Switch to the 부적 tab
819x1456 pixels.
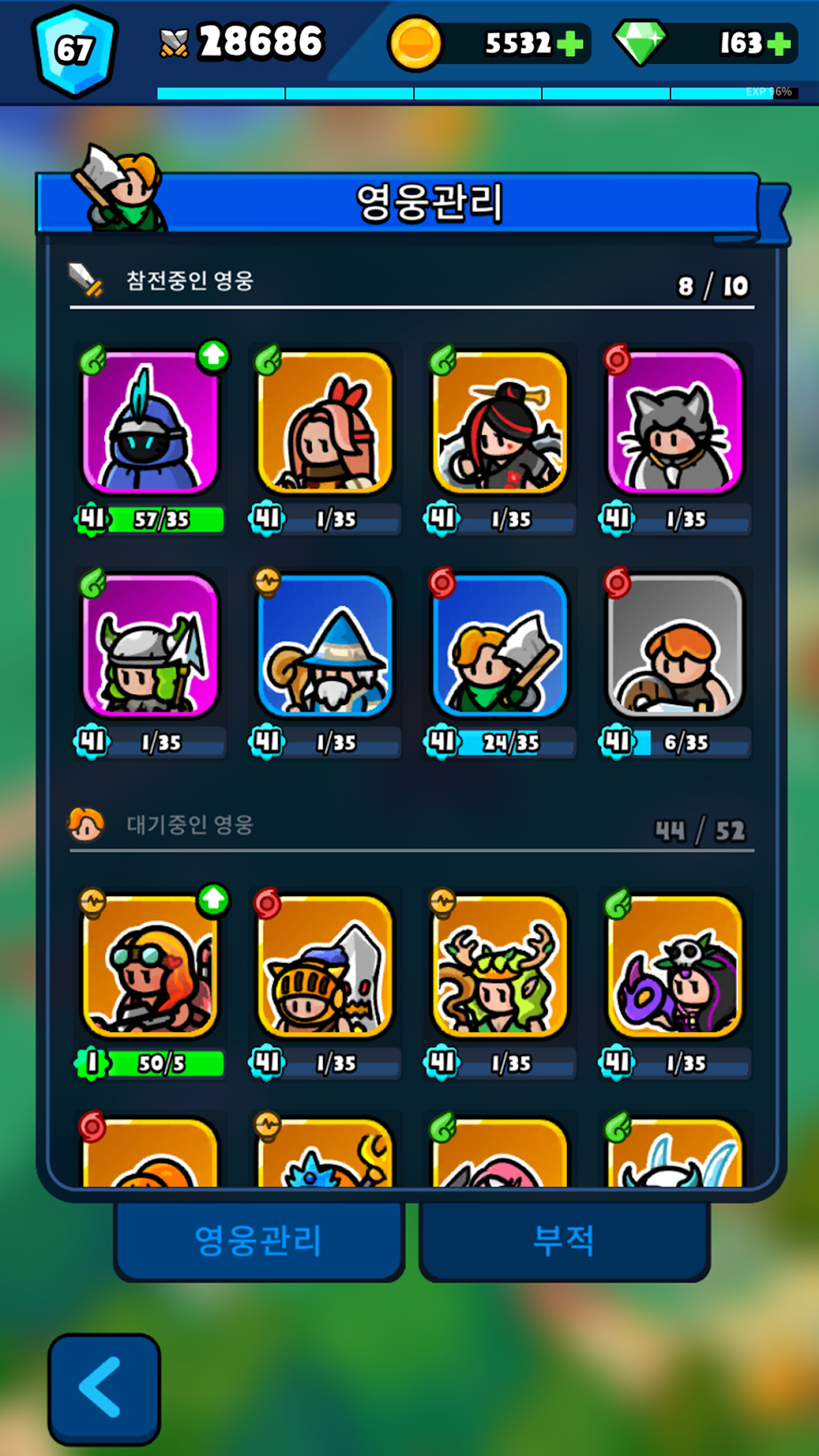564,1240
